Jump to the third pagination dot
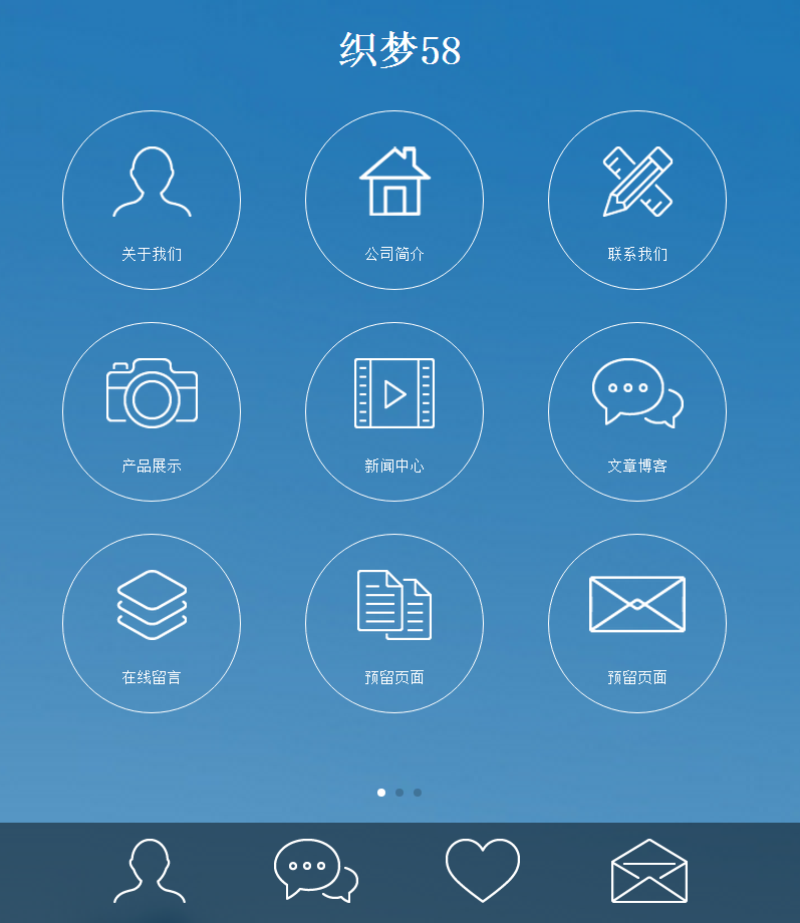The height and width of the screenshot is (923, 800). click(x=419, y=791)
